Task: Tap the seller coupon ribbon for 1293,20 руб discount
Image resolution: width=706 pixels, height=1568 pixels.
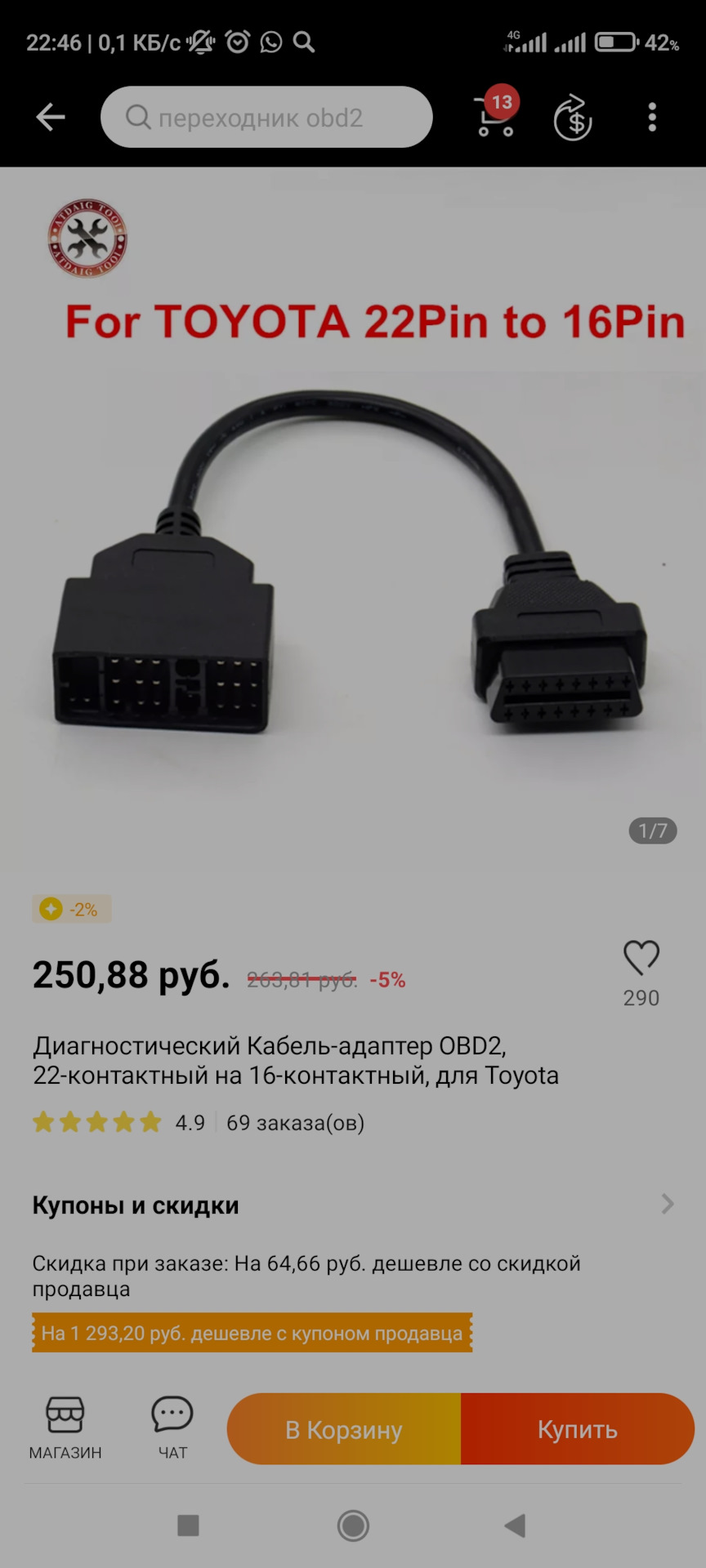Action: 249,1332
